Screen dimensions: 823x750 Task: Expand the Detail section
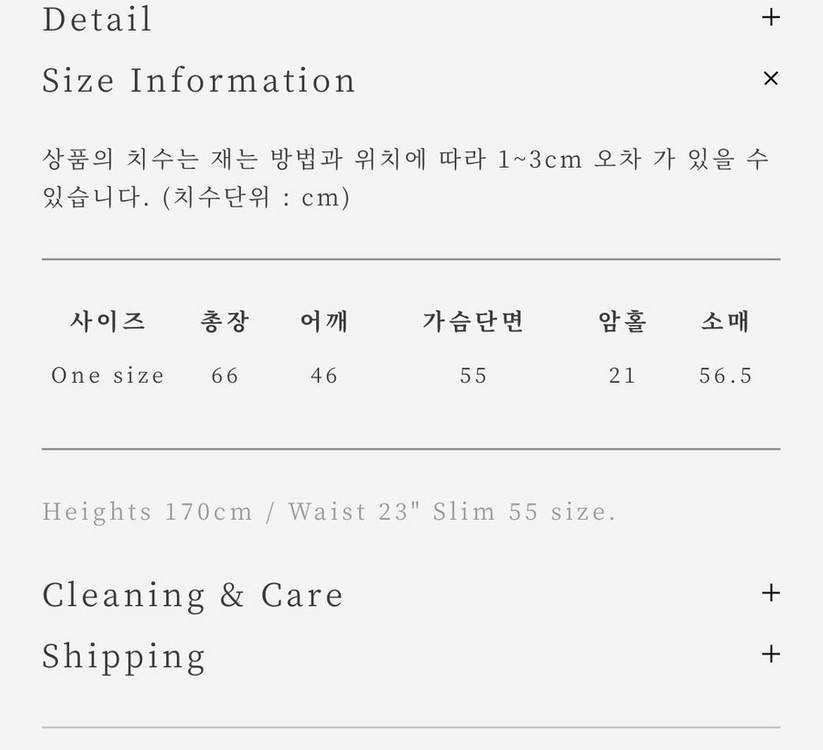click(x=770, y=17)
